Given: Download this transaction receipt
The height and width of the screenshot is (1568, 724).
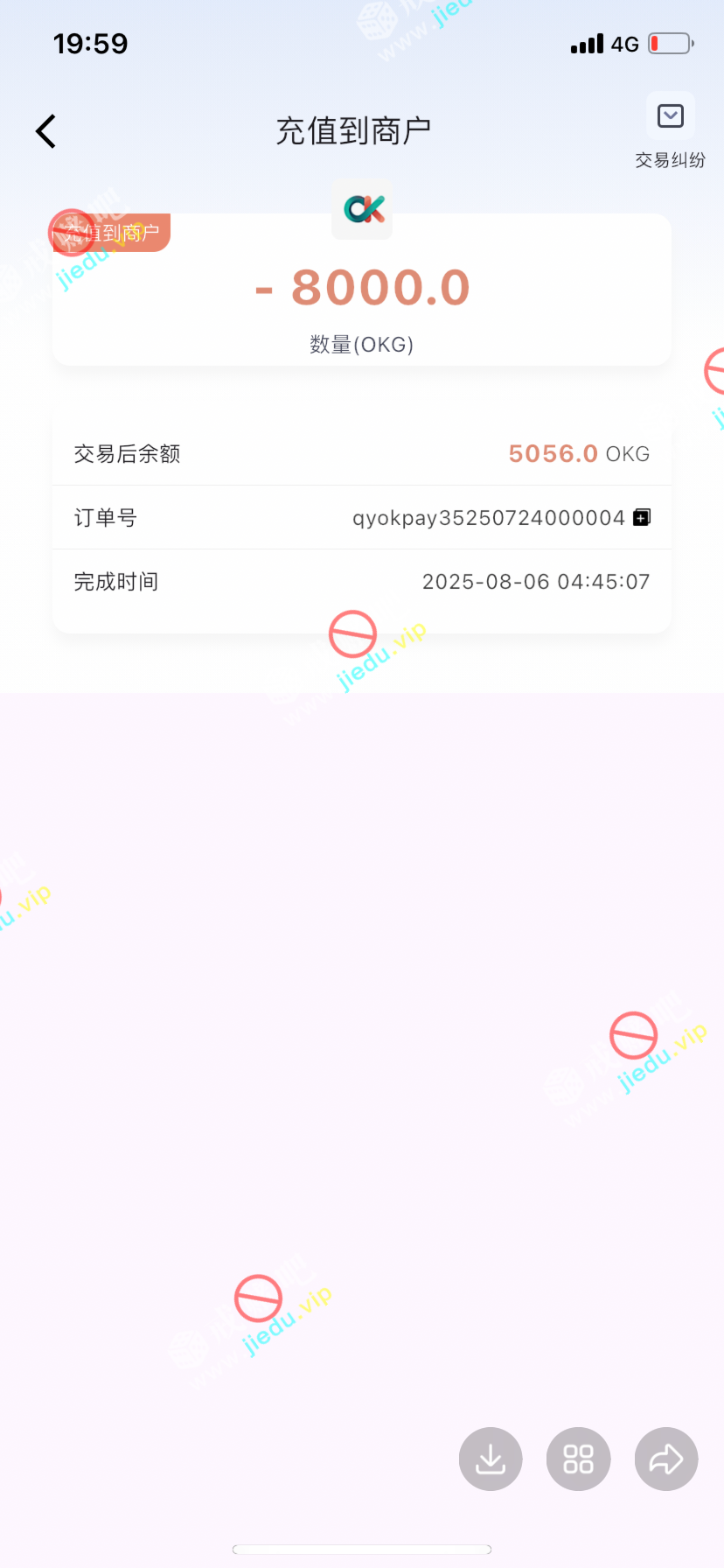Looking at the screenshot, I should click(x=491, y=1459).
